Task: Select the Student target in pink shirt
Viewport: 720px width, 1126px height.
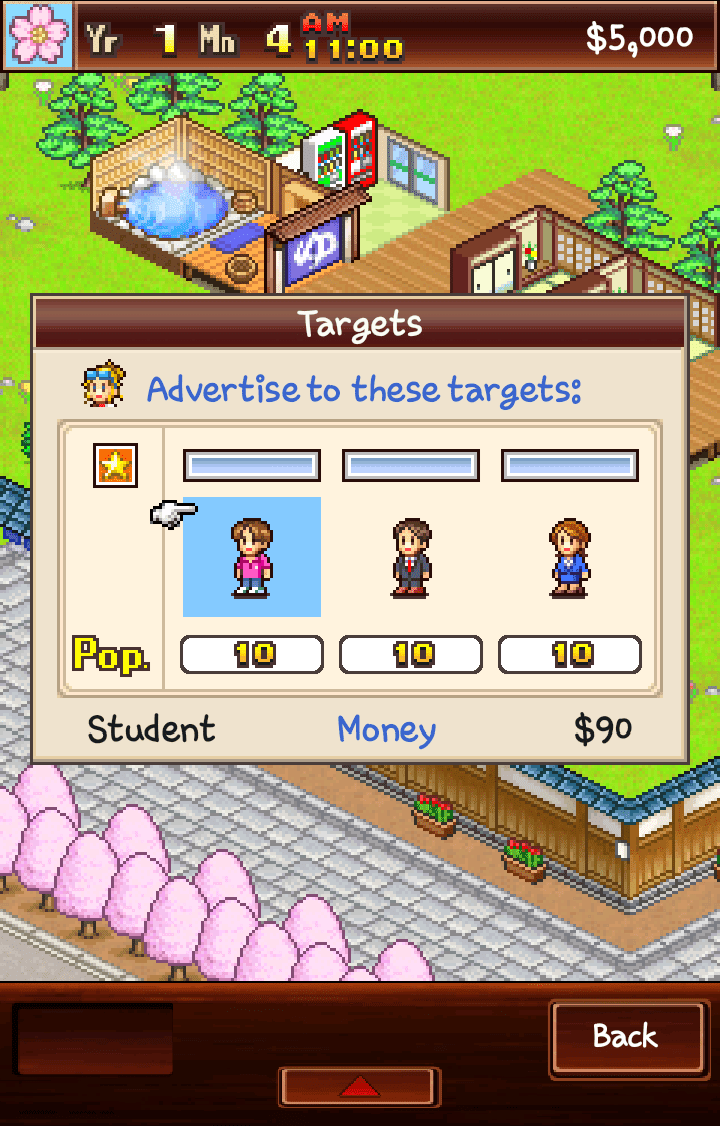Action: point(252,557)
